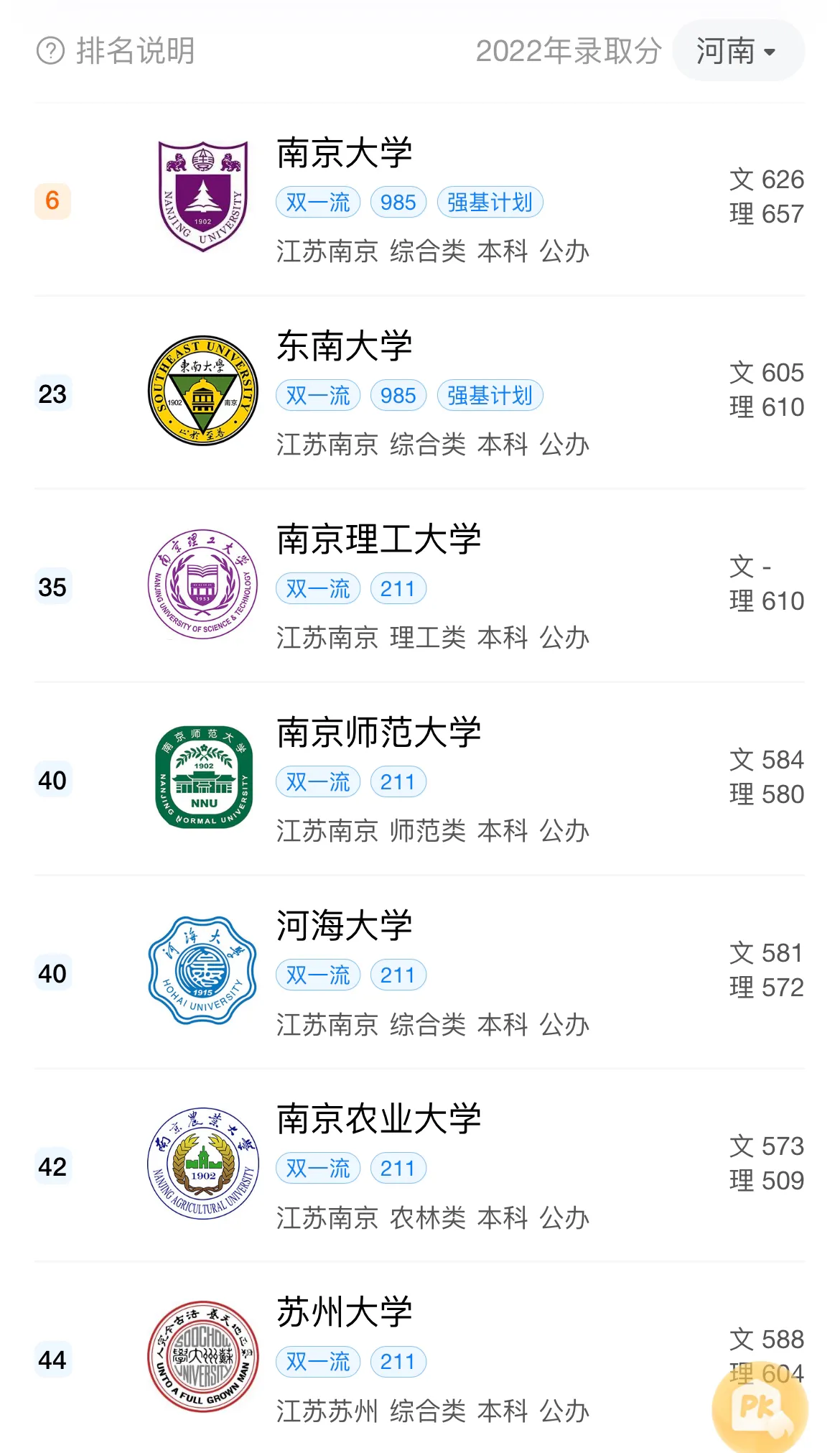Open the 河海大学 row
Viewport: 840px width, 1453px height.
[420, 972]
